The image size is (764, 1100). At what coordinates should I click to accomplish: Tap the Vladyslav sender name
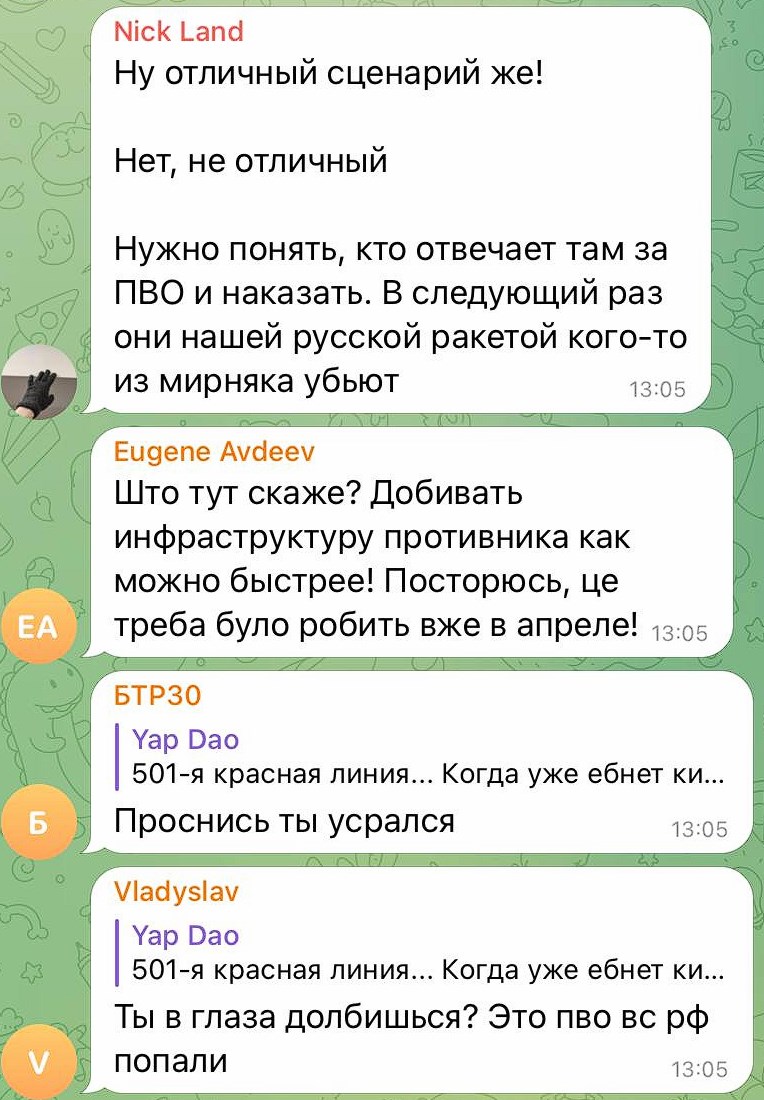[x=176, y=891]
